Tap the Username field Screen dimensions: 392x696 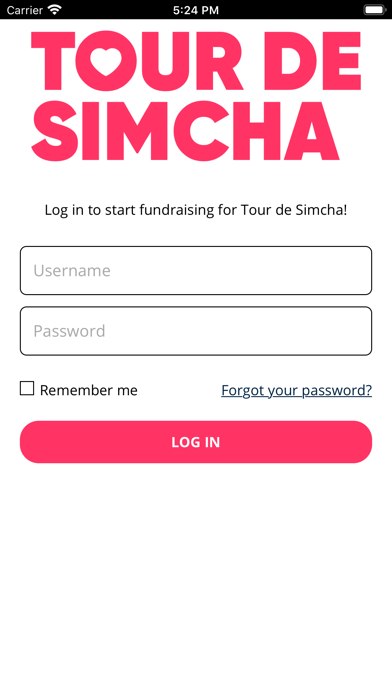pyautogui.click(x=196, y=270)
